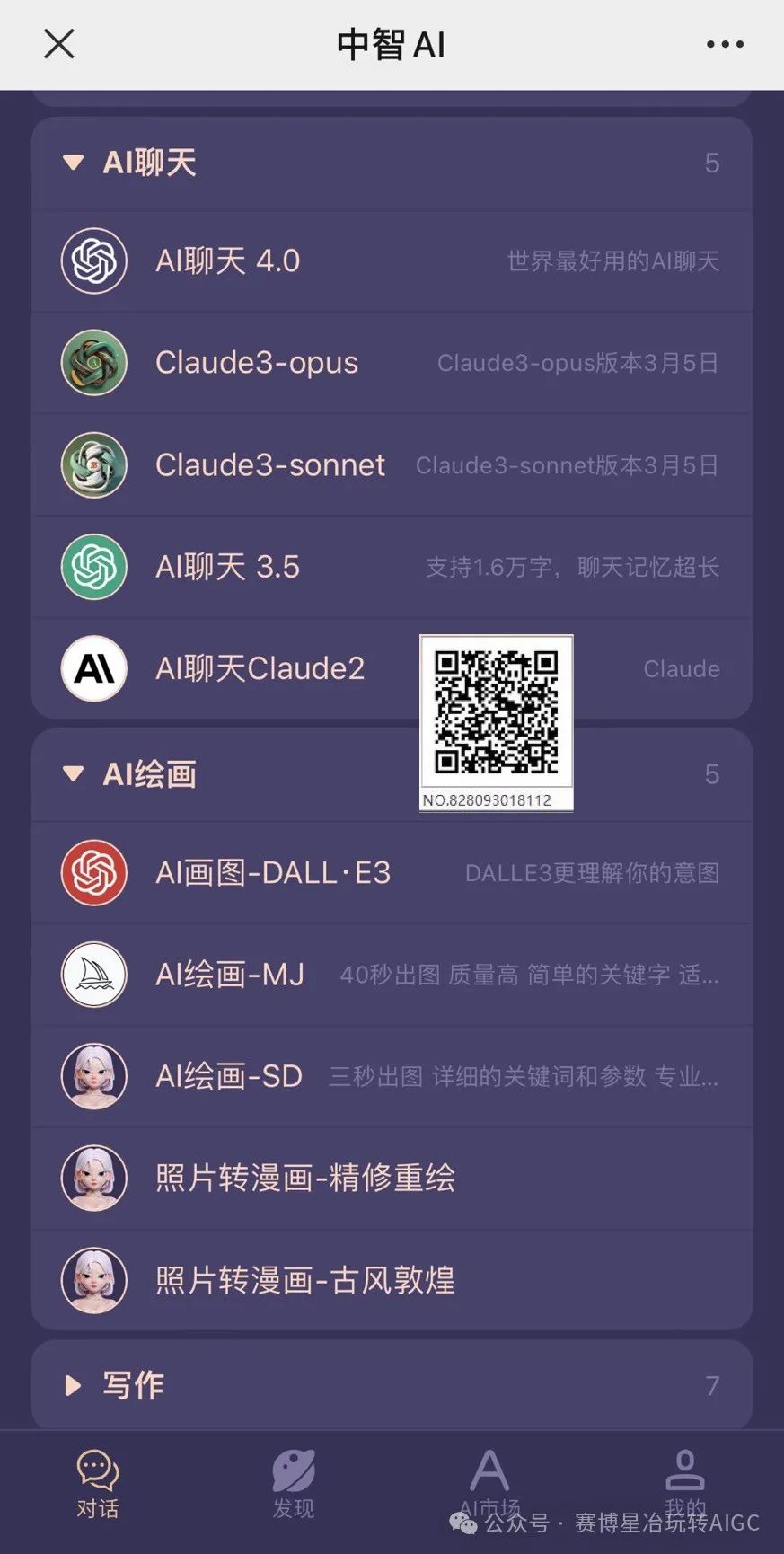Open AI聊天Claude2
Viewport: 784px width, 1554px height.
tap(260, 668)
